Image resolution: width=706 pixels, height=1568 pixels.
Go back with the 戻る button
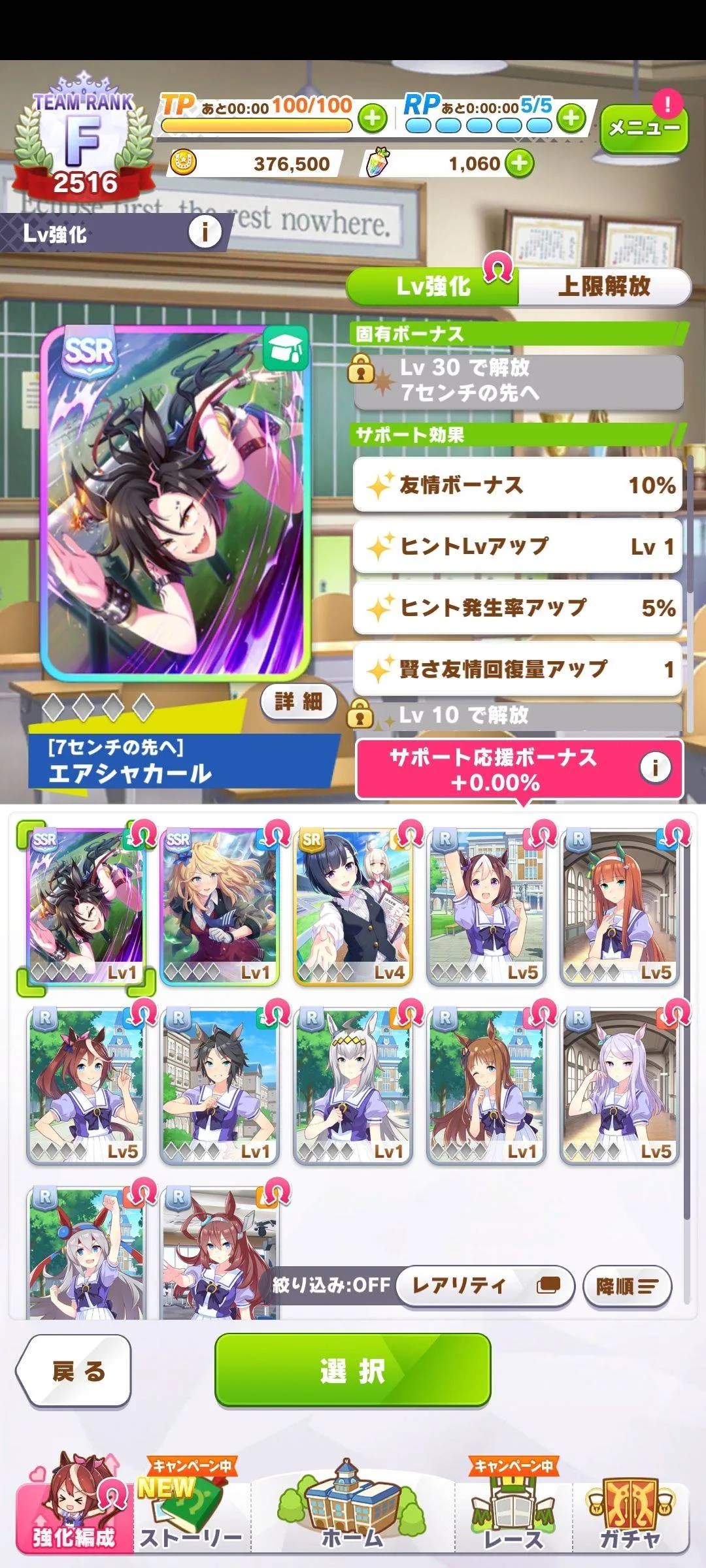click(75, 1371)
